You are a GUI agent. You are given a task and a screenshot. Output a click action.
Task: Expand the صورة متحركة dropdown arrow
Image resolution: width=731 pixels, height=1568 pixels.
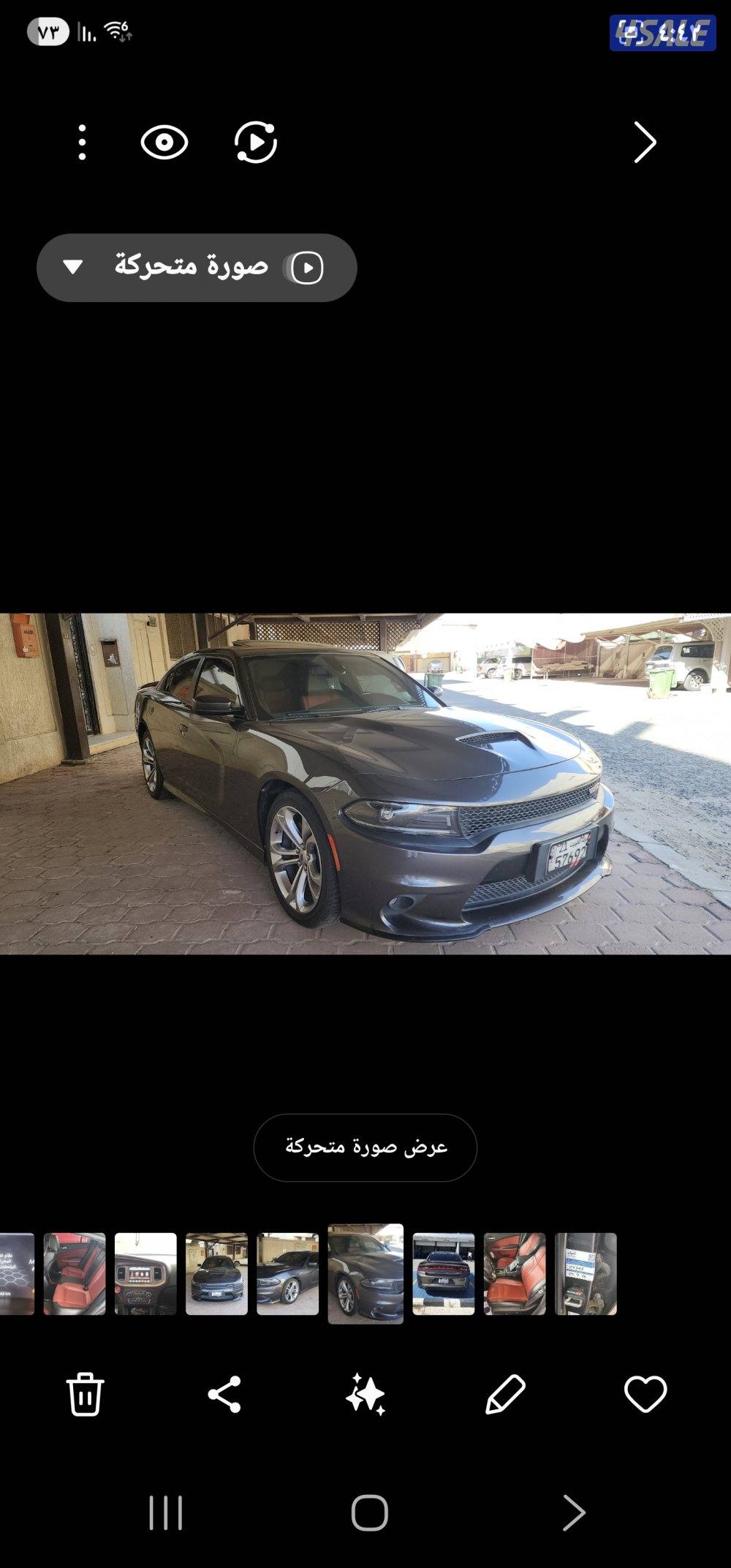[x=73, y=268]
